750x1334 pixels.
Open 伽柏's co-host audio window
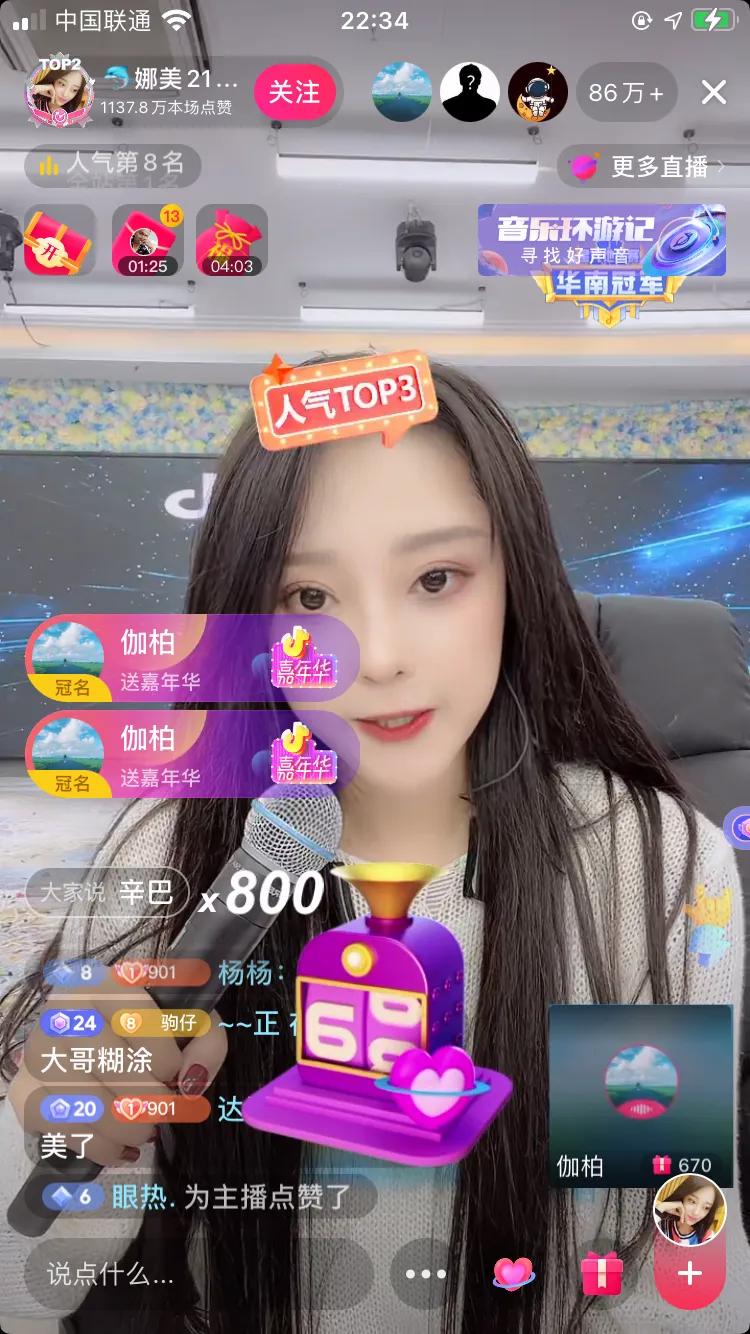click(x=640, y=1095)
